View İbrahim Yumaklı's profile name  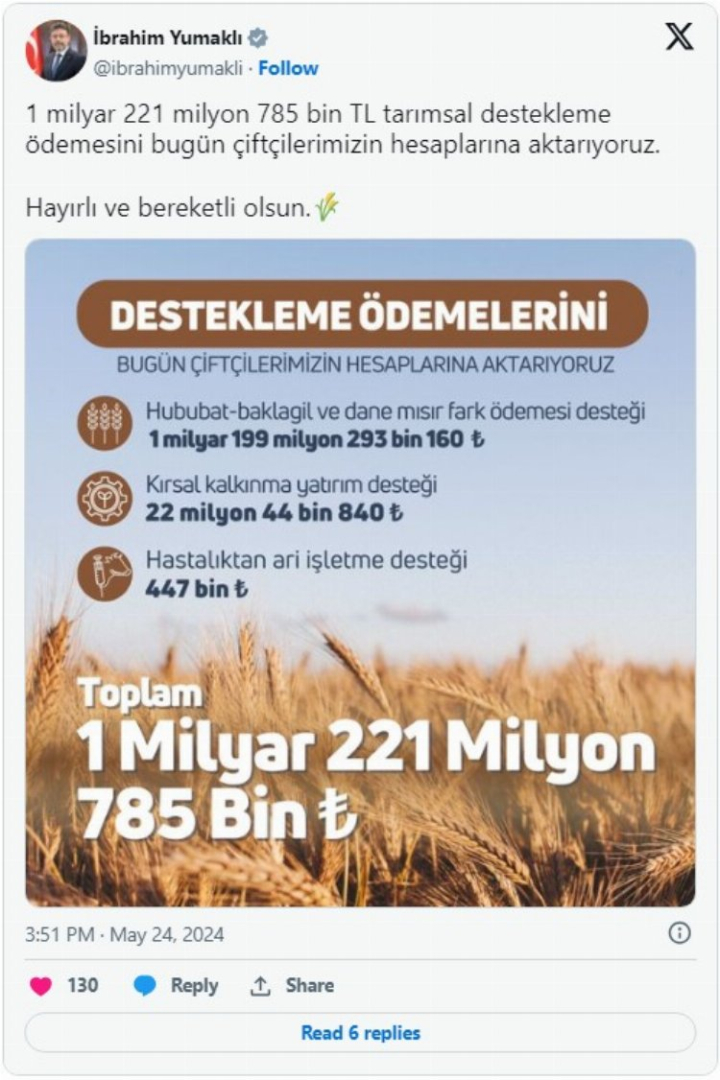point(168,38)
